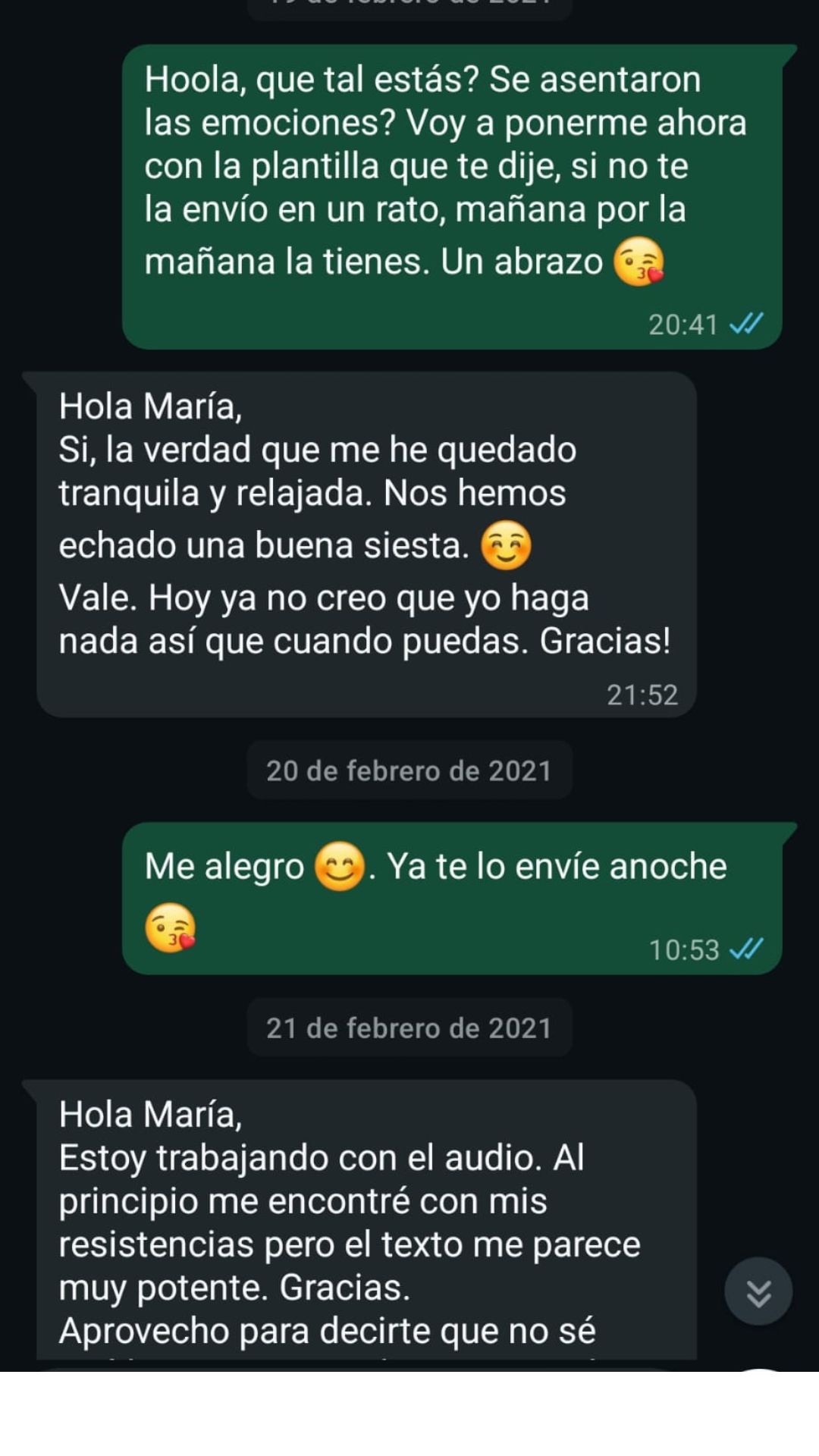The height and width of the screenshot is (1456, 819).
Task: Tap the timestamp 20:41 in the green bubble
Action: [x=683, y=323]
